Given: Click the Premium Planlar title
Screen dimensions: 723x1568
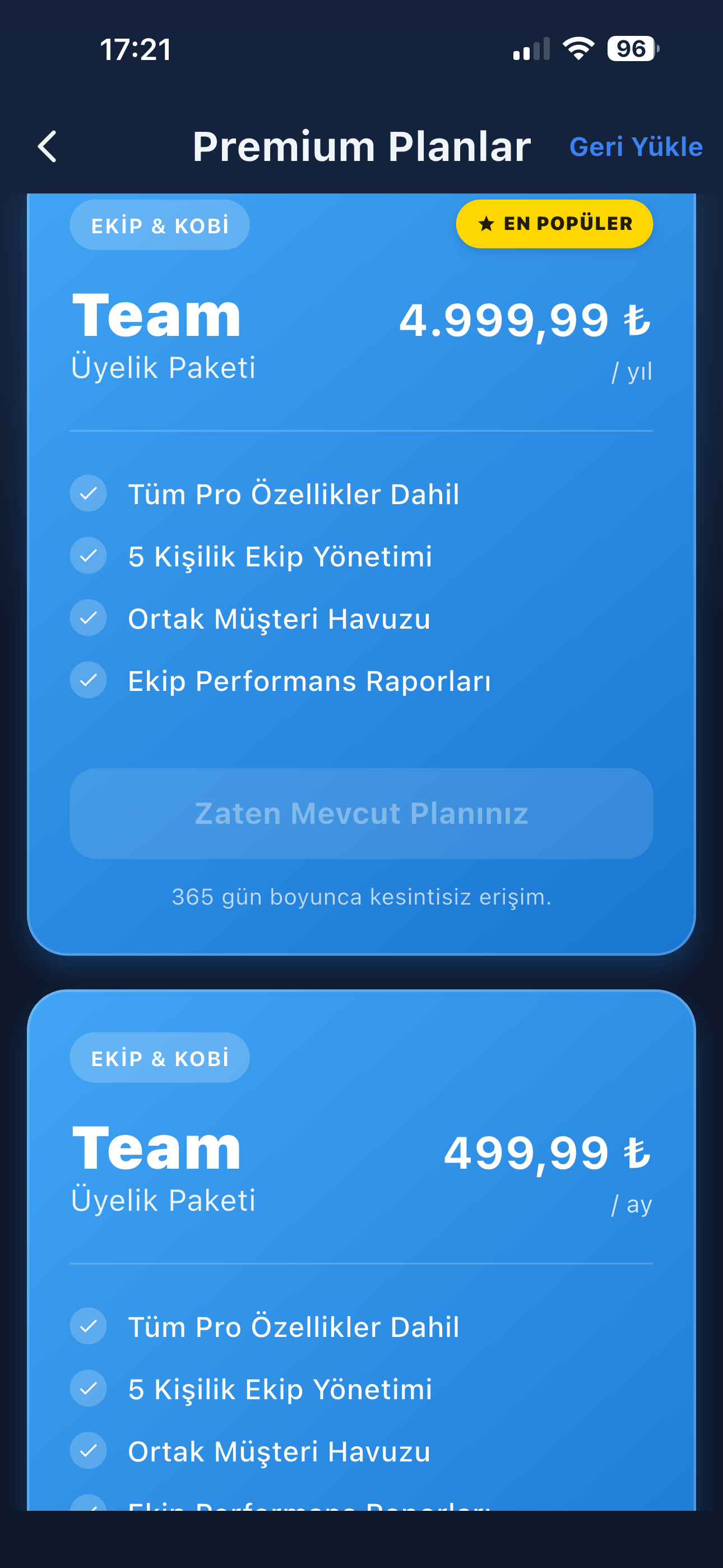Looking at the screenshot, I should pyautogui.click(x=361, y=146).
